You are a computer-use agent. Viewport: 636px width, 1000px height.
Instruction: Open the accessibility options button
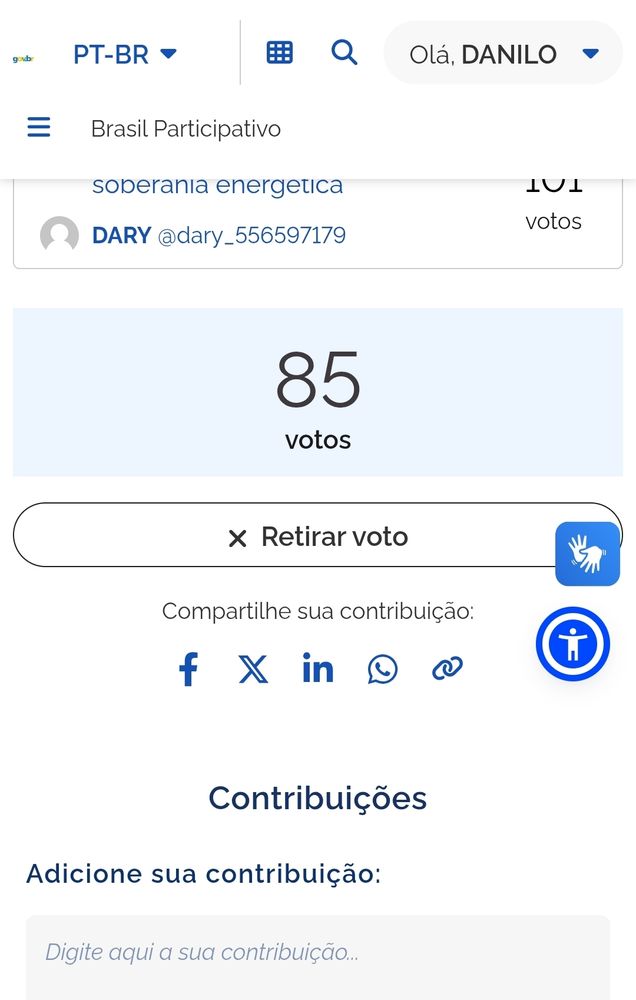(573, 644)
